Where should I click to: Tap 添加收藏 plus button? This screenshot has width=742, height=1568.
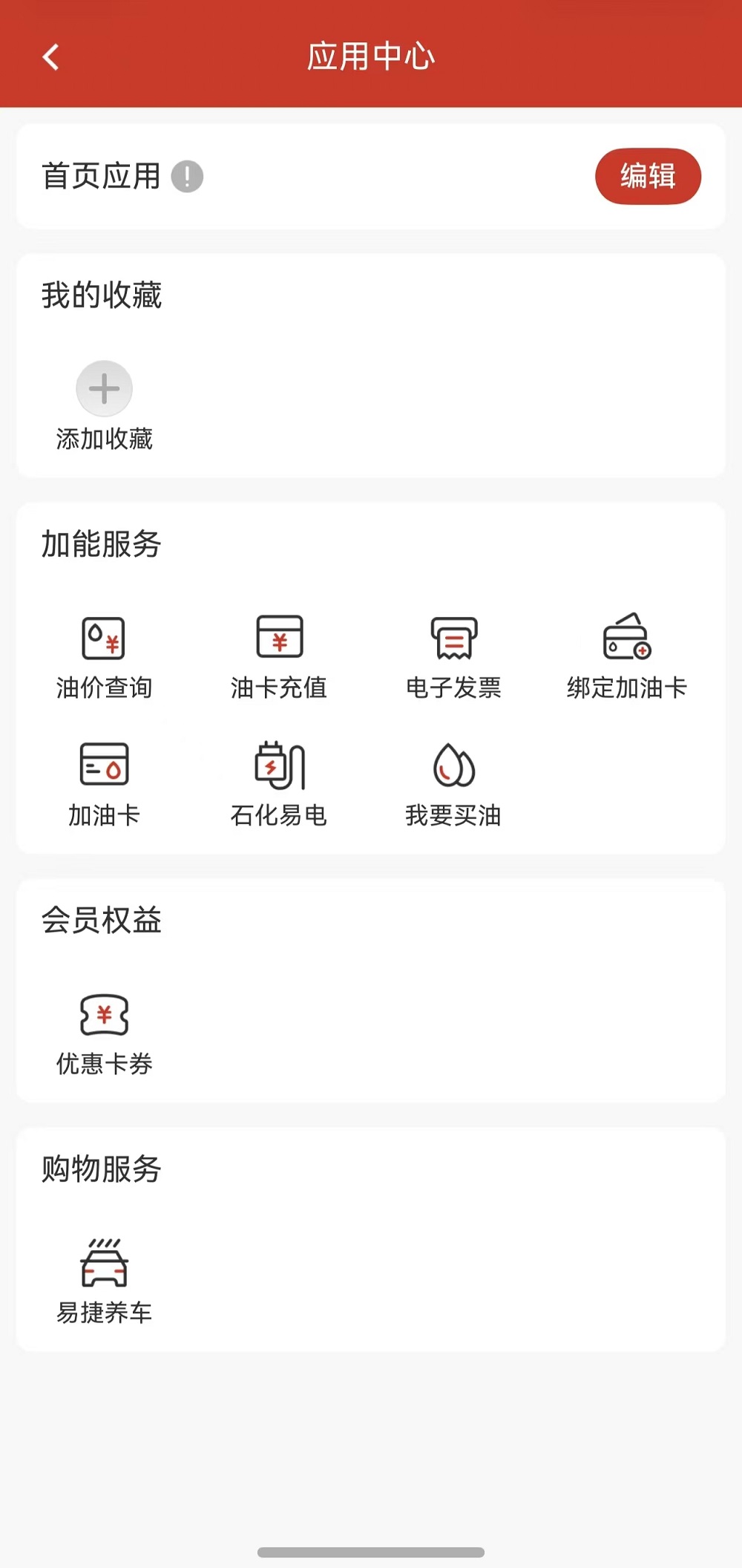point(104,389)
